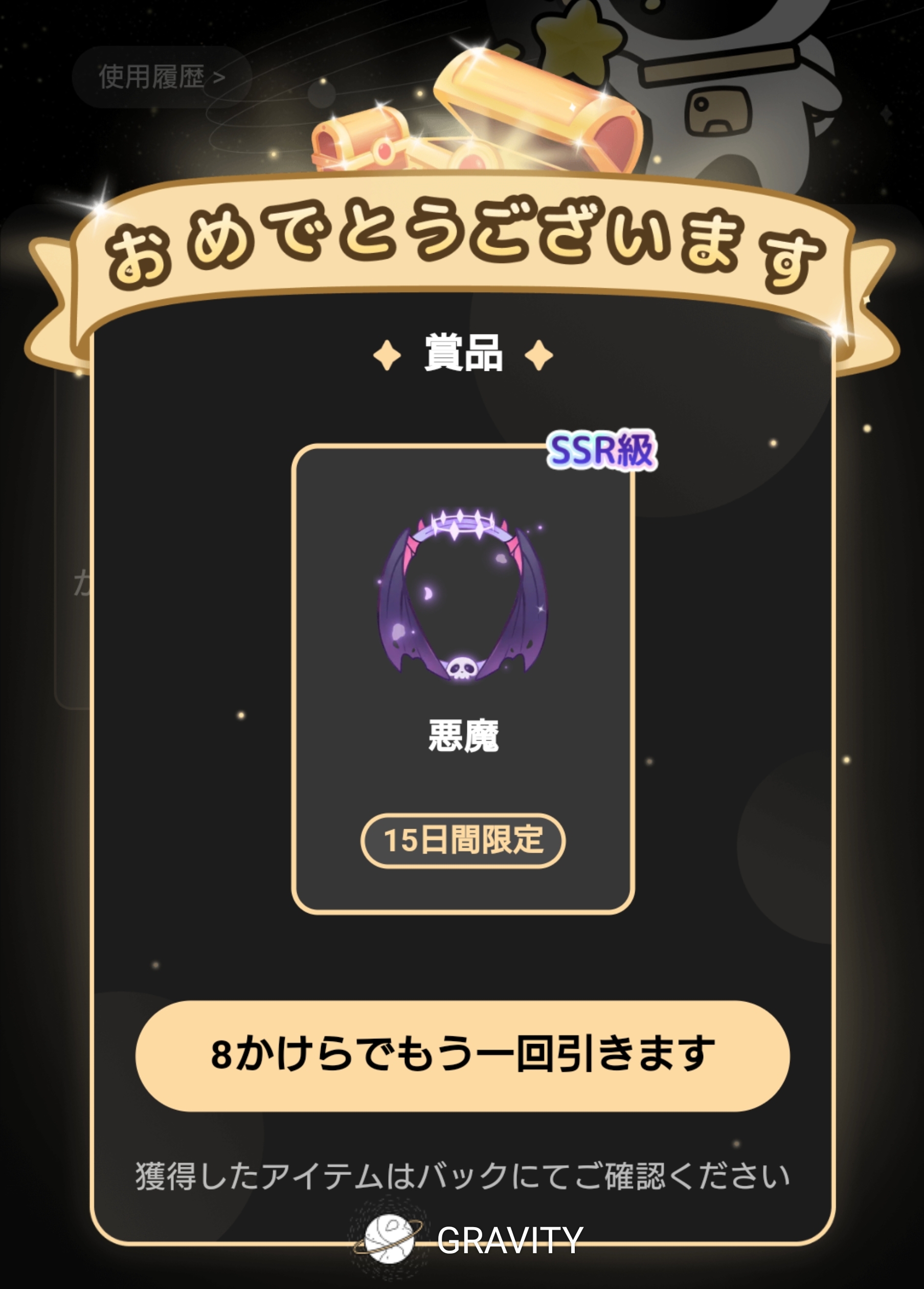This screenshot has width=924, height=1289.
Task: Draw again with 8 fragments
Action: pos(462,1055)
